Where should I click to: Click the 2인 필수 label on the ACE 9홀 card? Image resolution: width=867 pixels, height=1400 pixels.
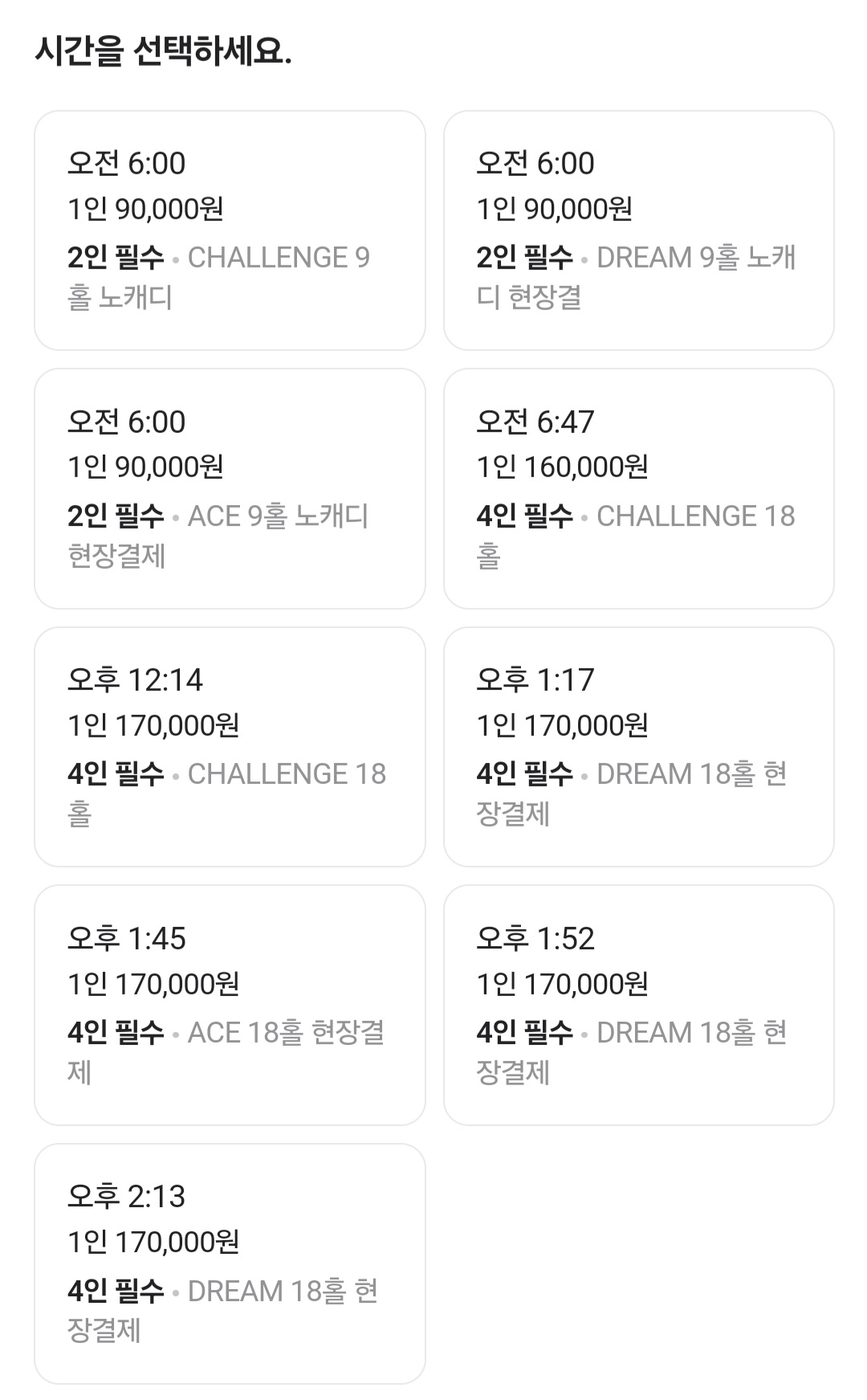[115, 518]
